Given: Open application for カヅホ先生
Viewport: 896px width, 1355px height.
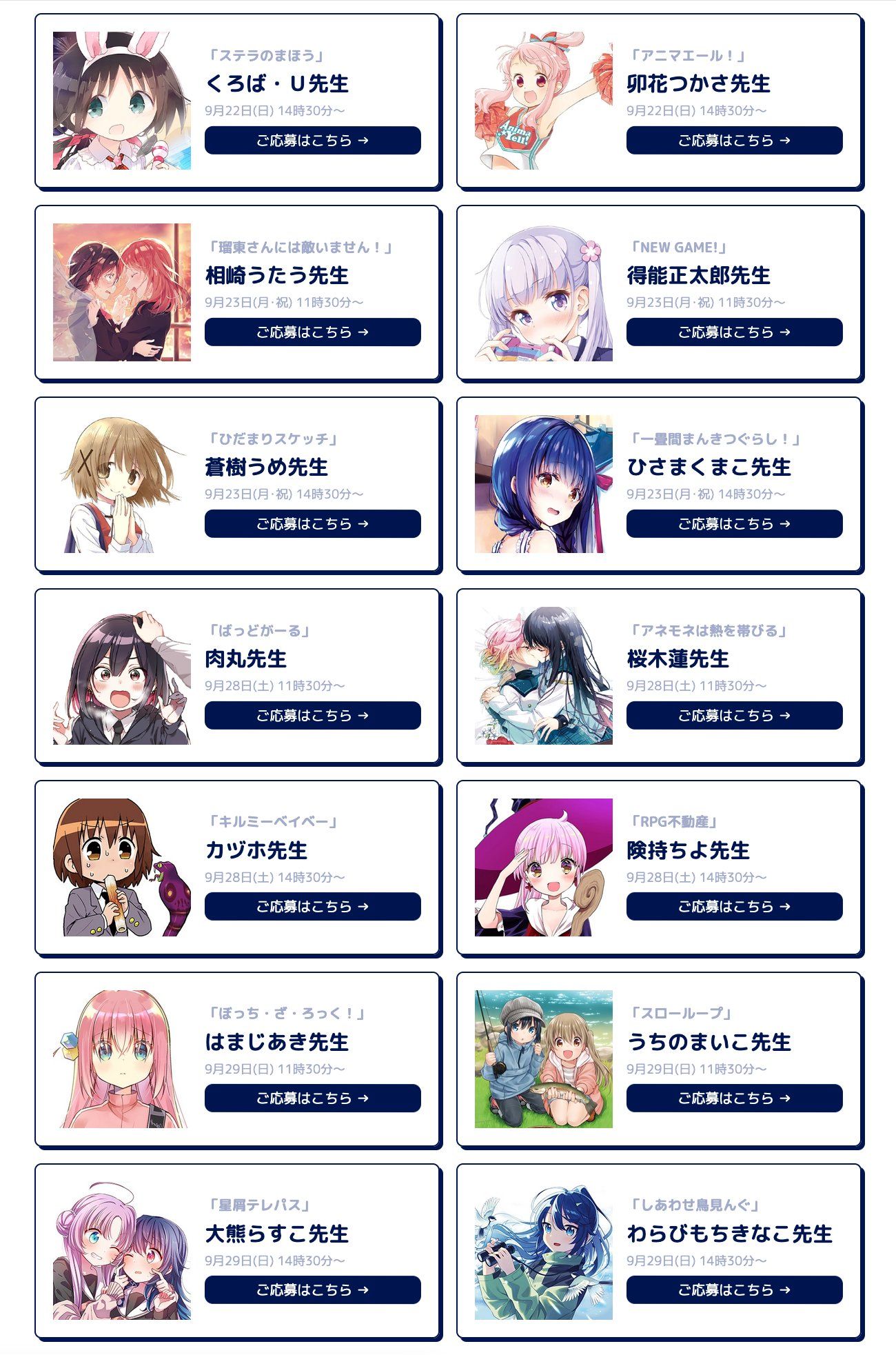Looking at the screenshot, I should [312, 906].
